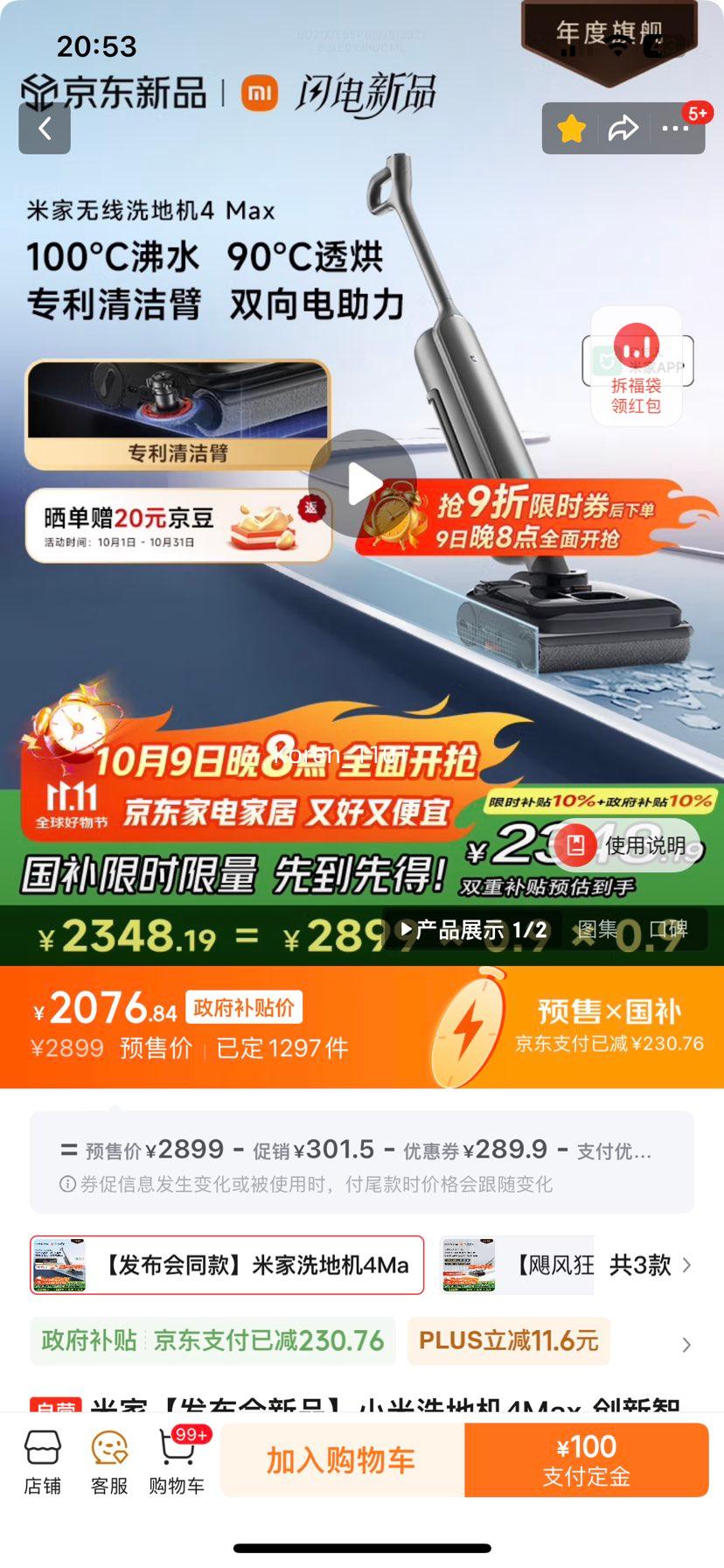Go back to the previous page
Viewport: 724px width, 1568px height.
pos(45,129)
